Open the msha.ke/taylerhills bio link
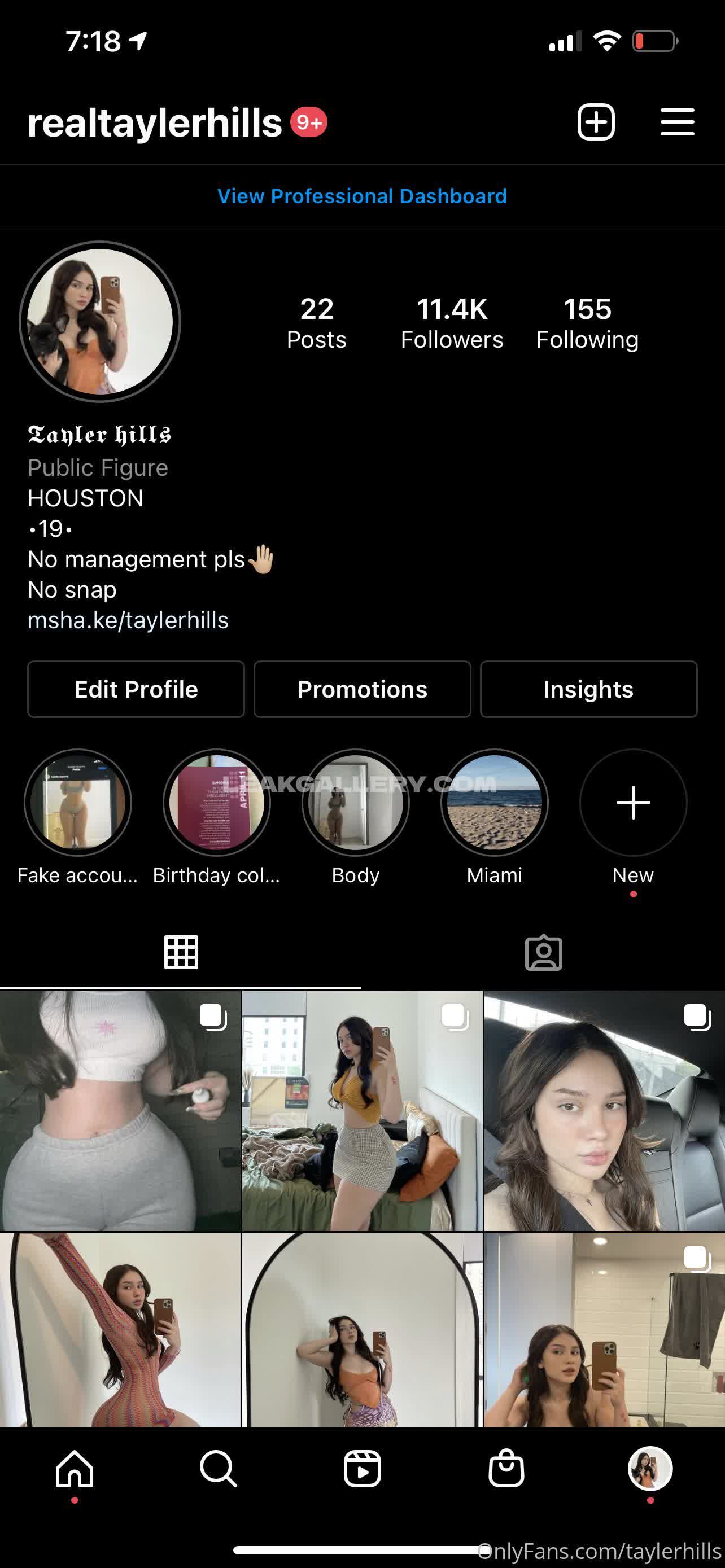 (x=128, y=620)
